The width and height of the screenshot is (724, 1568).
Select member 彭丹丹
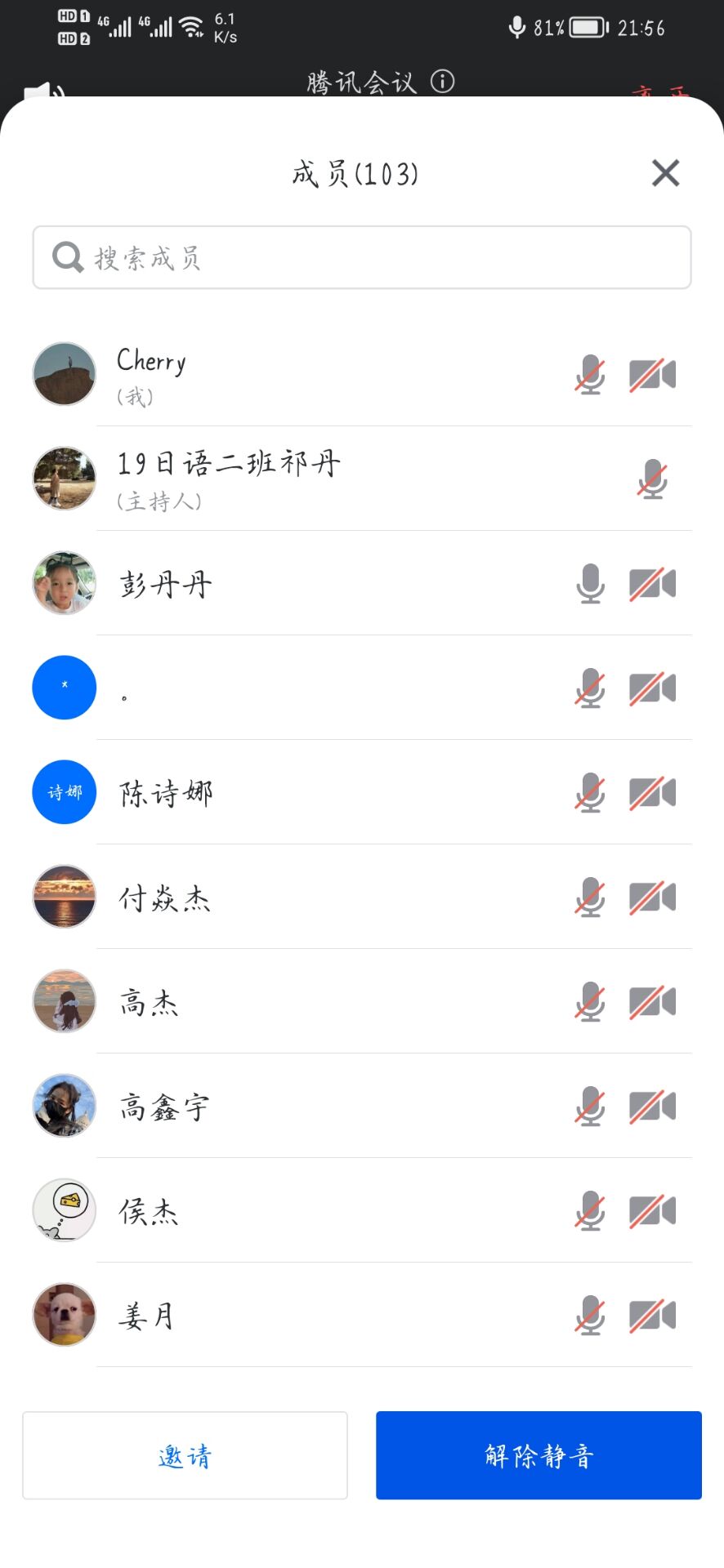[x=362, y=583]
